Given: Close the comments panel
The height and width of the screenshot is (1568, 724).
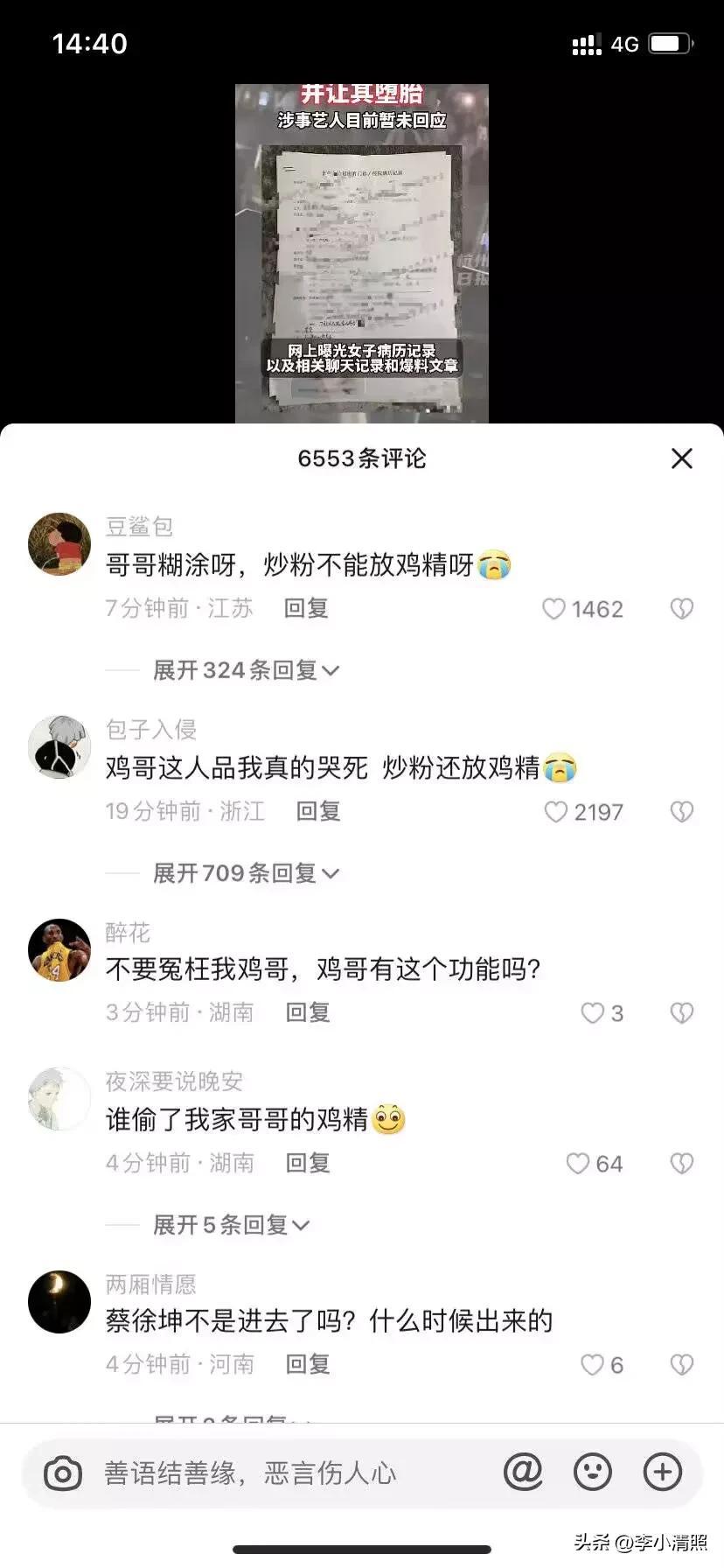Looking at the screenshot, I should (x=682, y=458).
